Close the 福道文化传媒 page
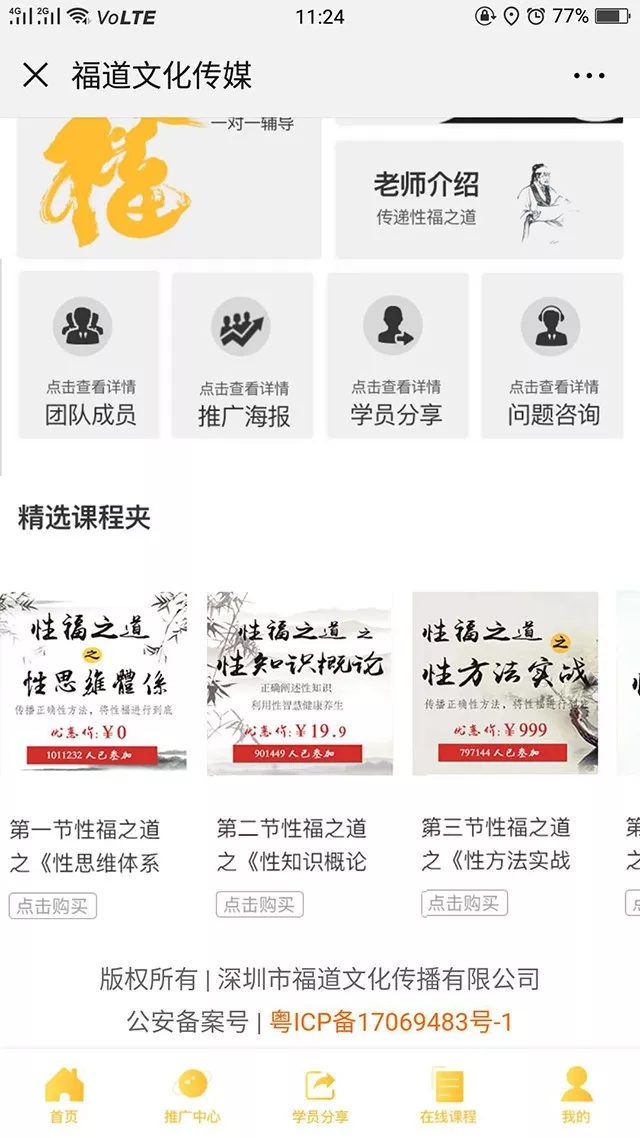Screen dimensions: 640x1138 click(35, 75)
